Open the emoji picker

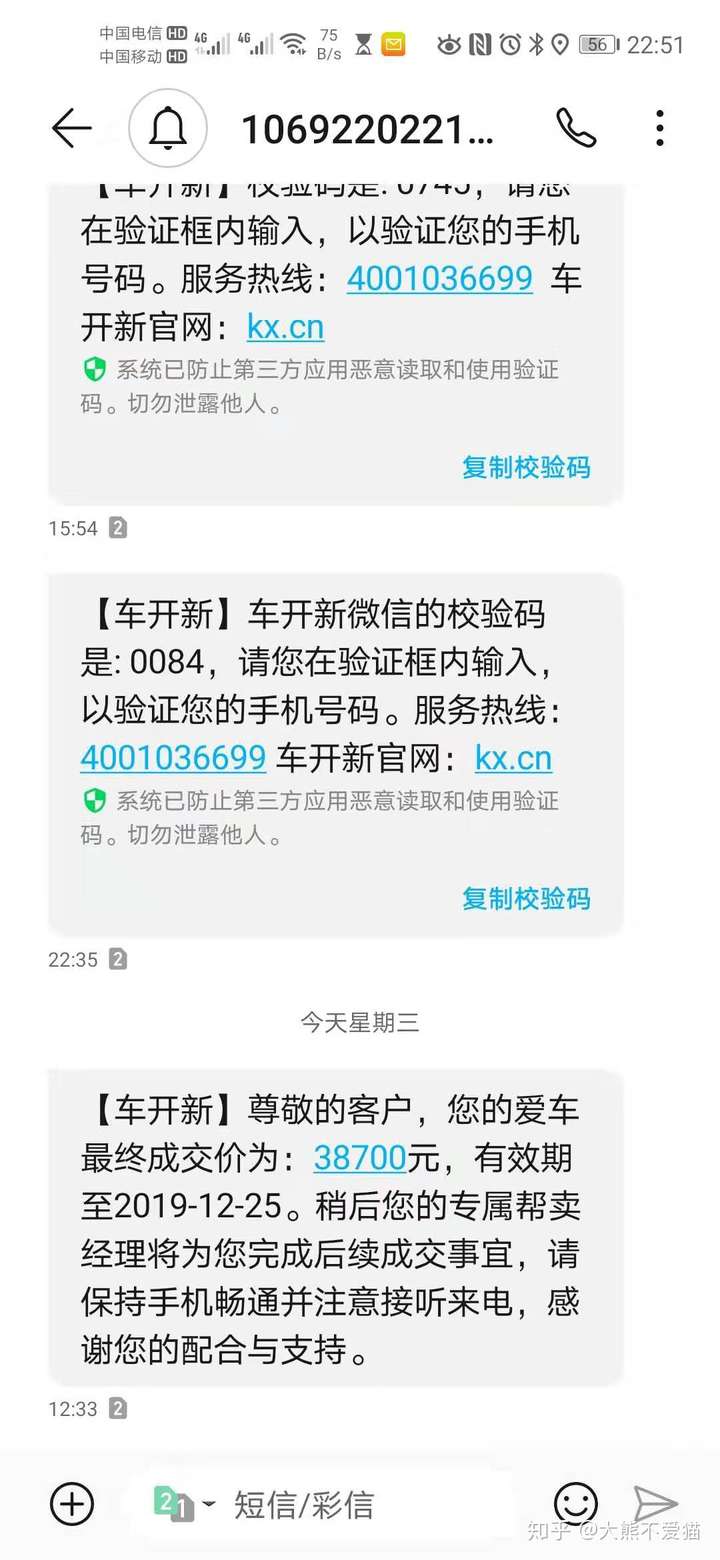pos(575,1504)
